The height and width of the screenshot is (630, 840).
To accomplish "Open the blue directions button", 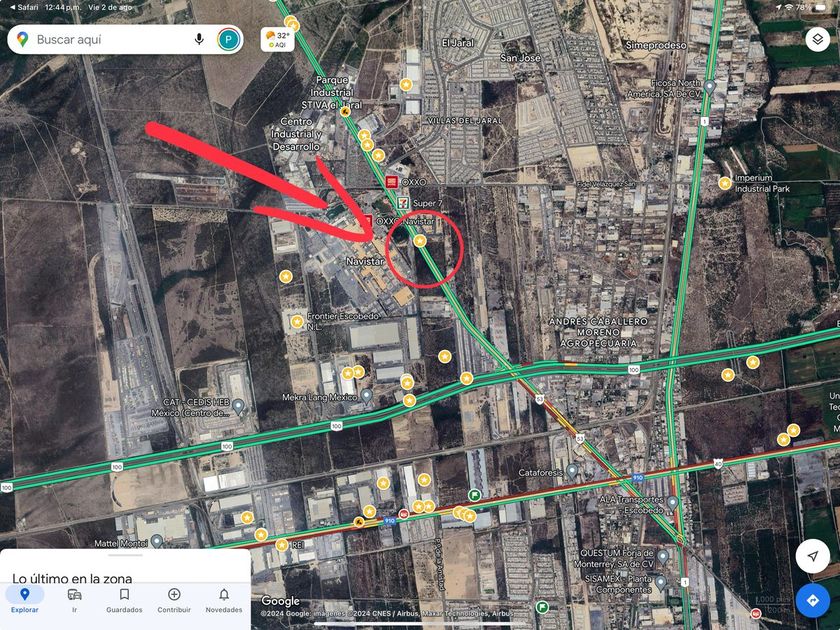I will coord(813,600).
